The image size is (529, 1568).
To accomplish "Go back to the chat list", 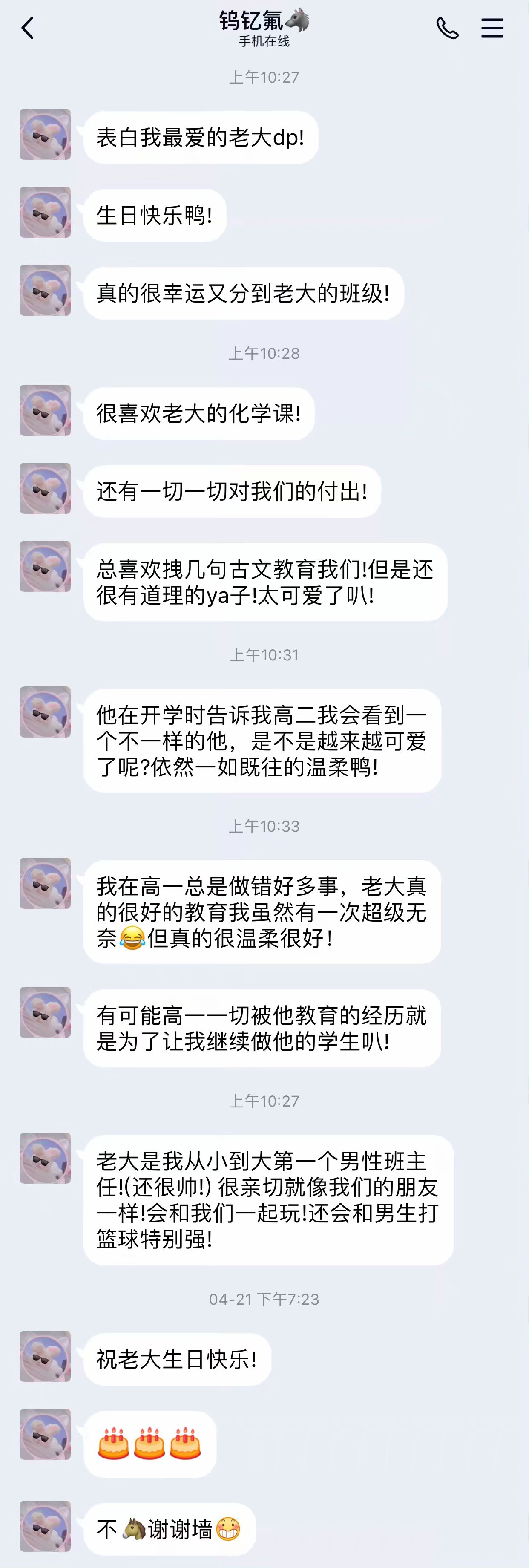I will click(x=27, y=29).
